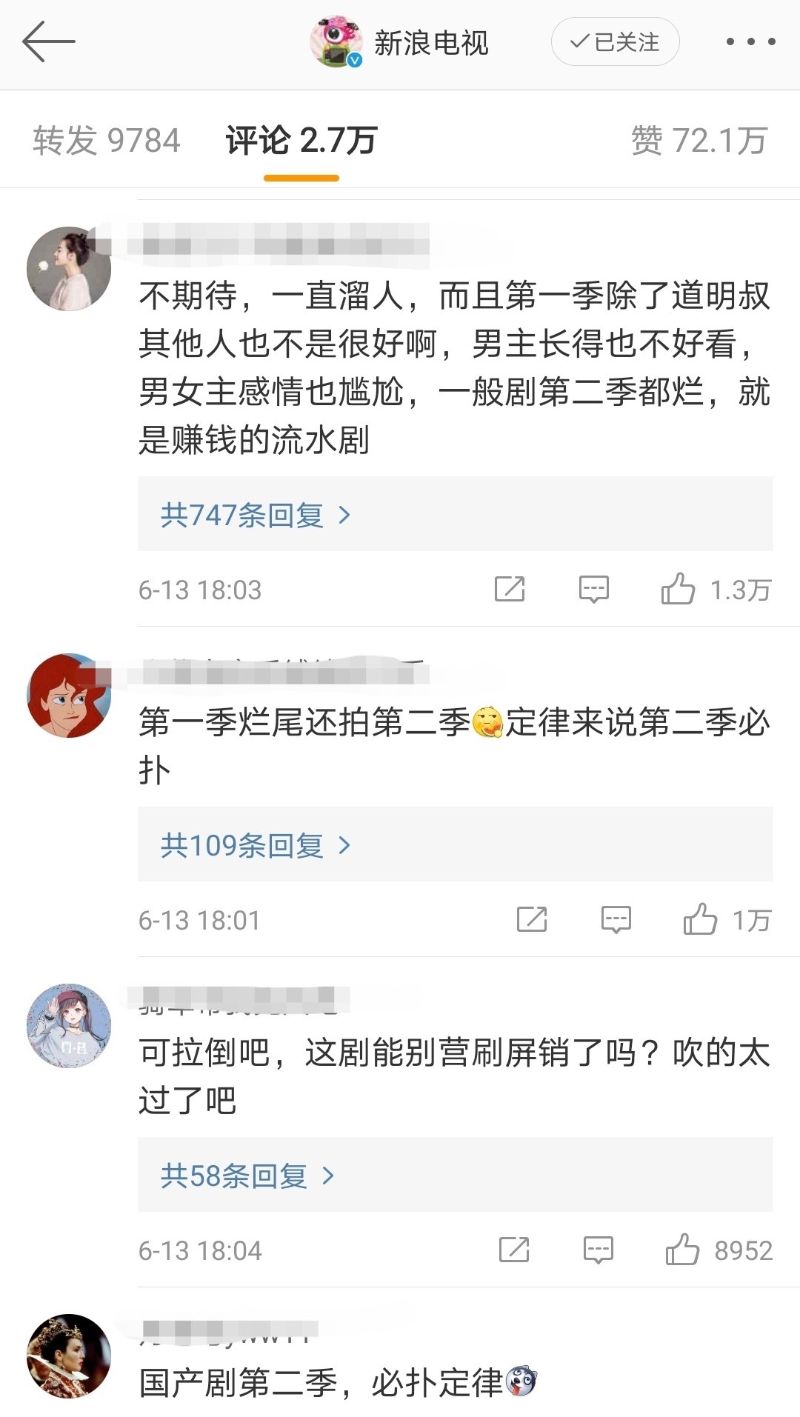
Task: Repost the 6-13 18:01 comment
Action: 532,920
